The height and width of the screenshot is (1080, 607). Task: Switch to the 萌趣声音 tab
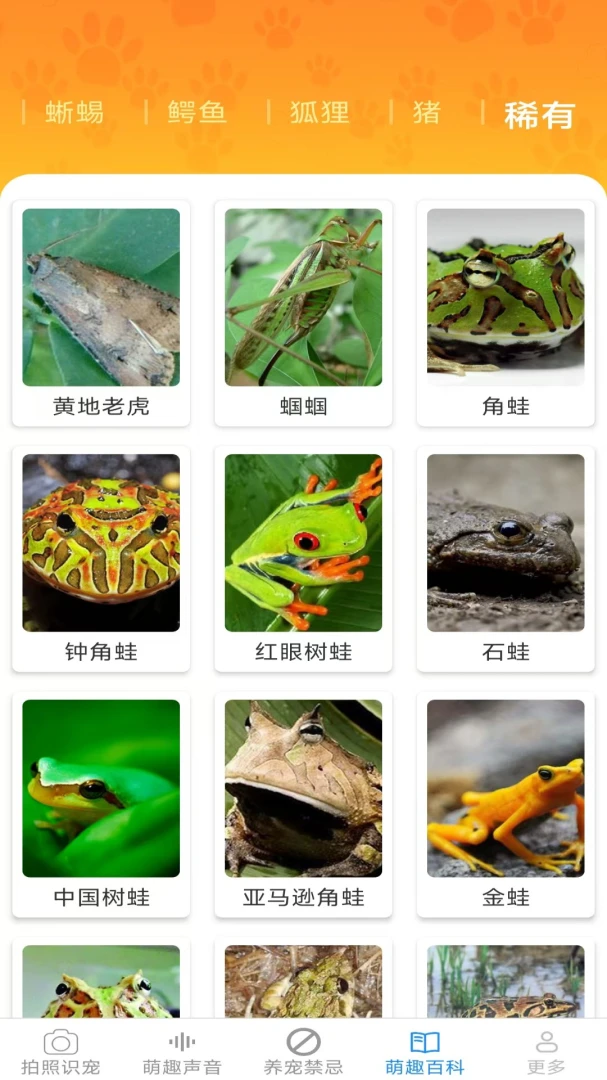(x=182, y=1052)
